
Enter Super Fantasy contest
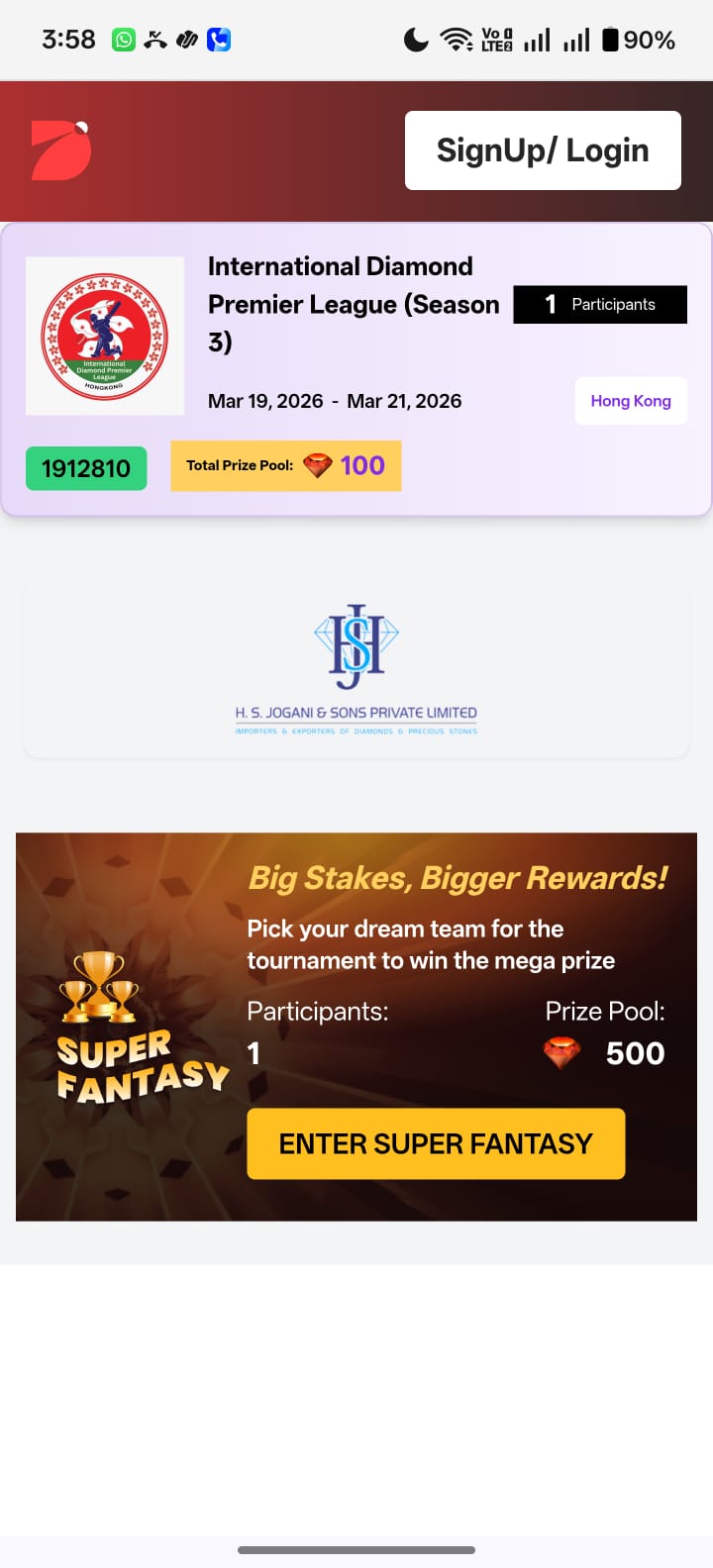pos(436,1144)
